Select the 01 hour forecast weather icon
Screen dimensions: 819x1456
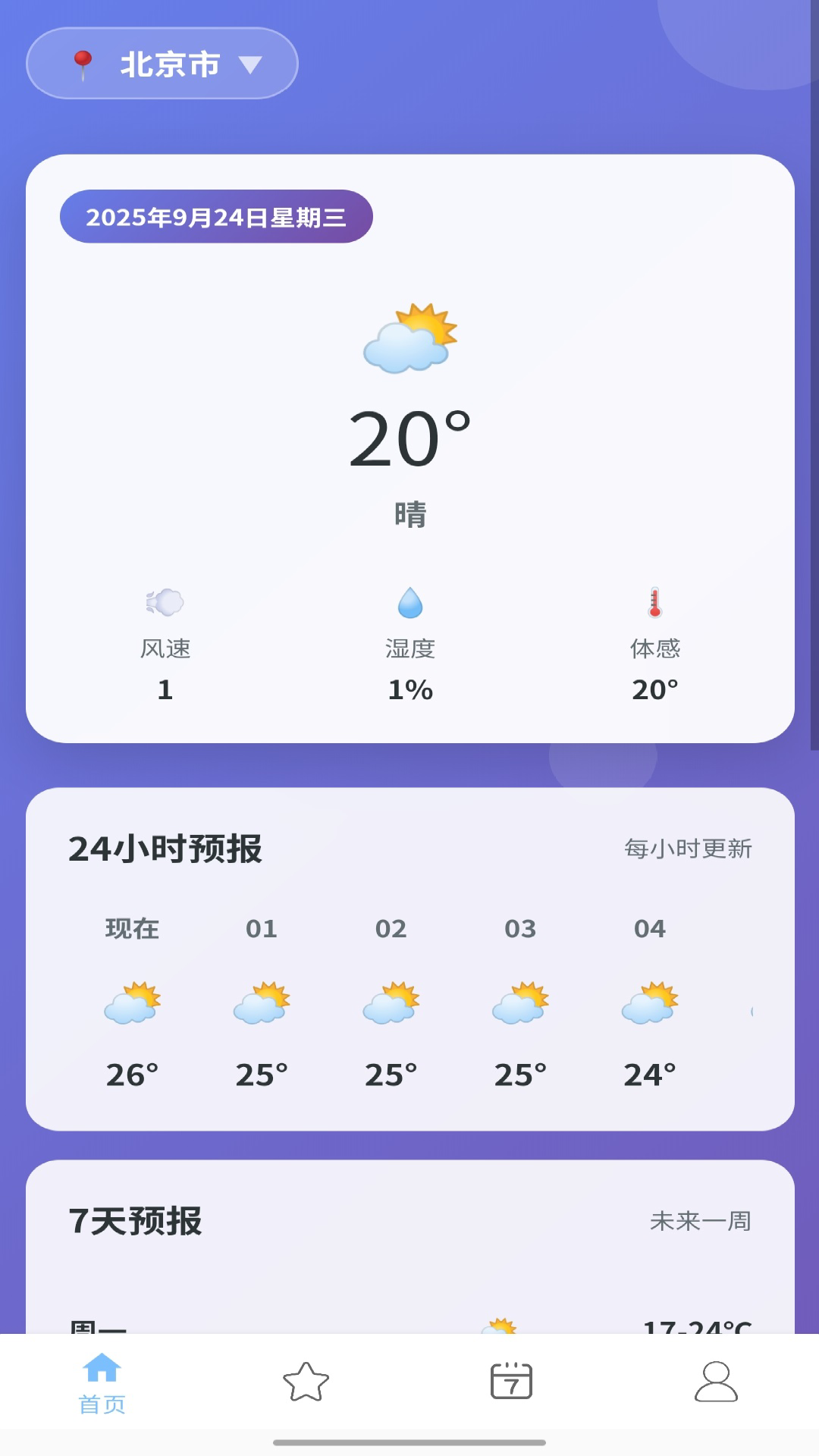(x=262, y=1003)
